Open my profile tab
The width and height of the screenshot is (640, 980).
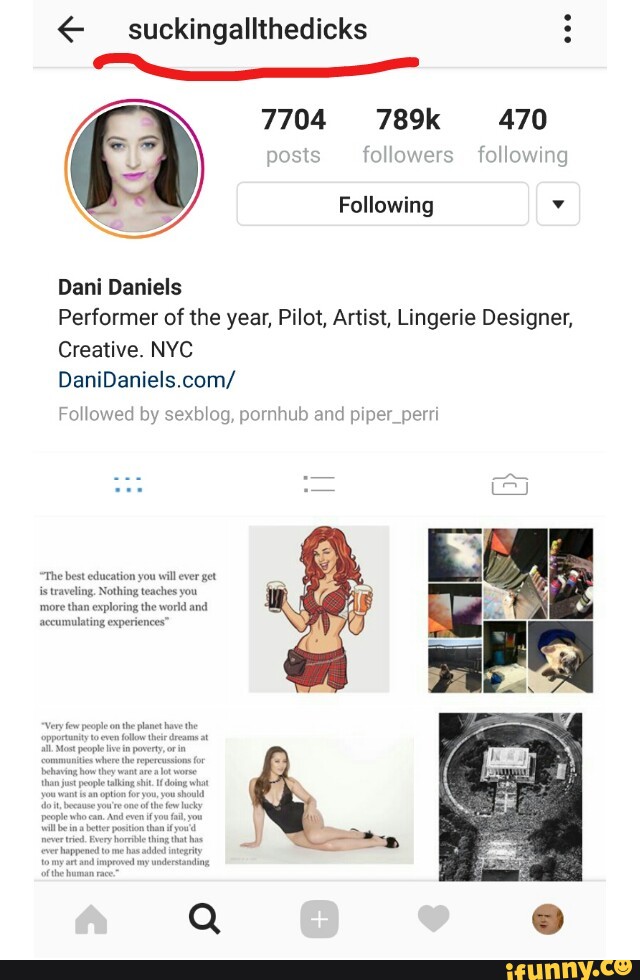547,919
